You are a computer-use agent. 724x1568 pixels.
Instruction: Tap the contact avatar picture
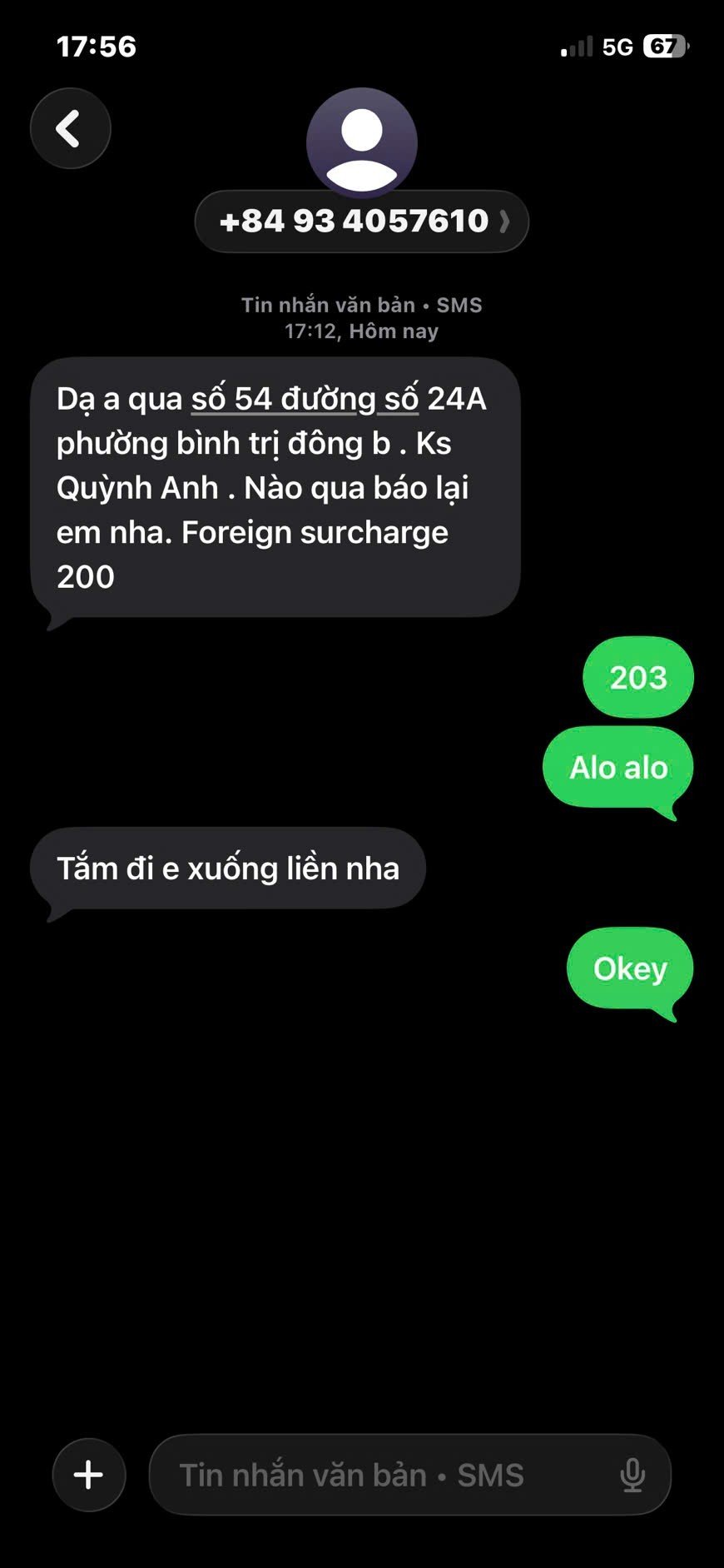pyautogui.click(x=361, y=142)
